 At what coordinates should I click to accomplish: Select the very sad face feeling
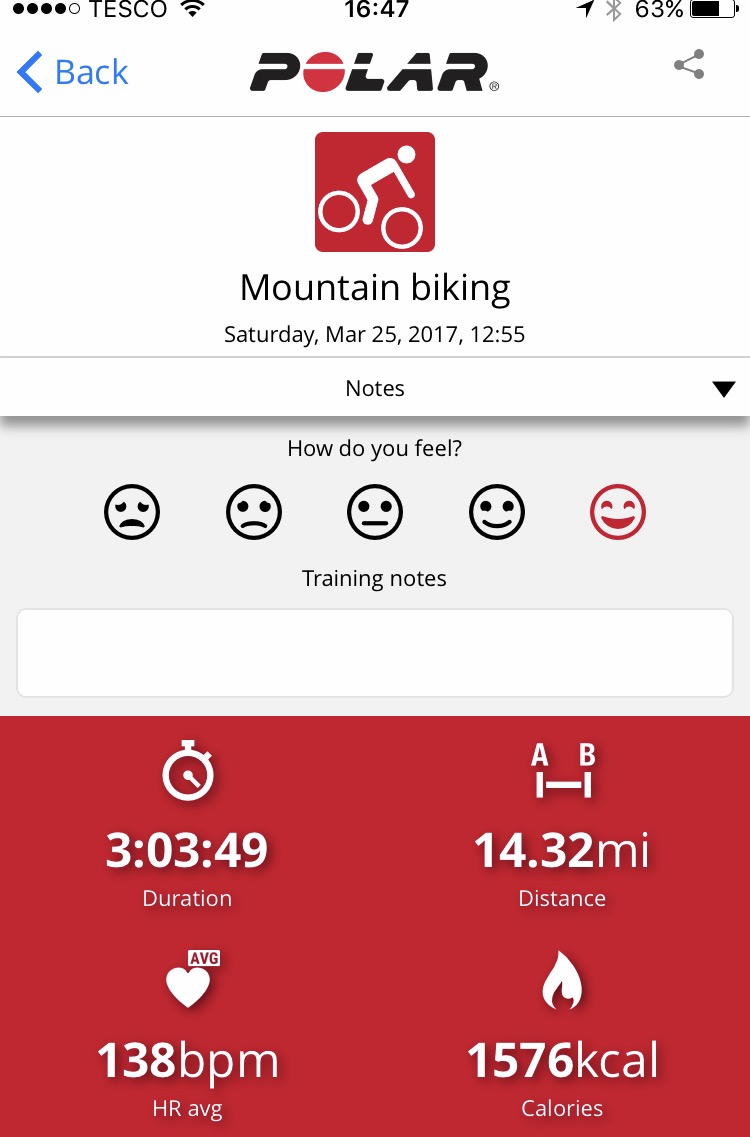coord(132,512)
